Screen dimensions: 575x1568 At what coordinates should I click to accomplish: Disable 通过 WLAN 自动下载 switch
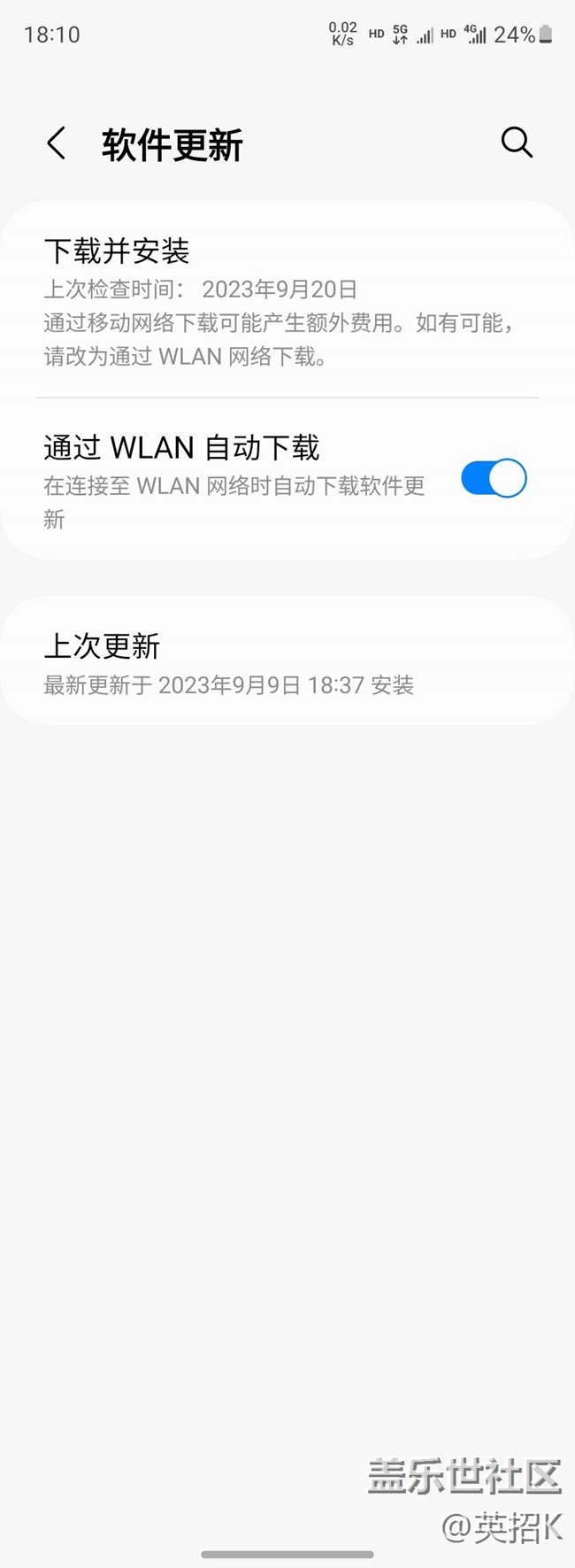[x=494, y=479]
